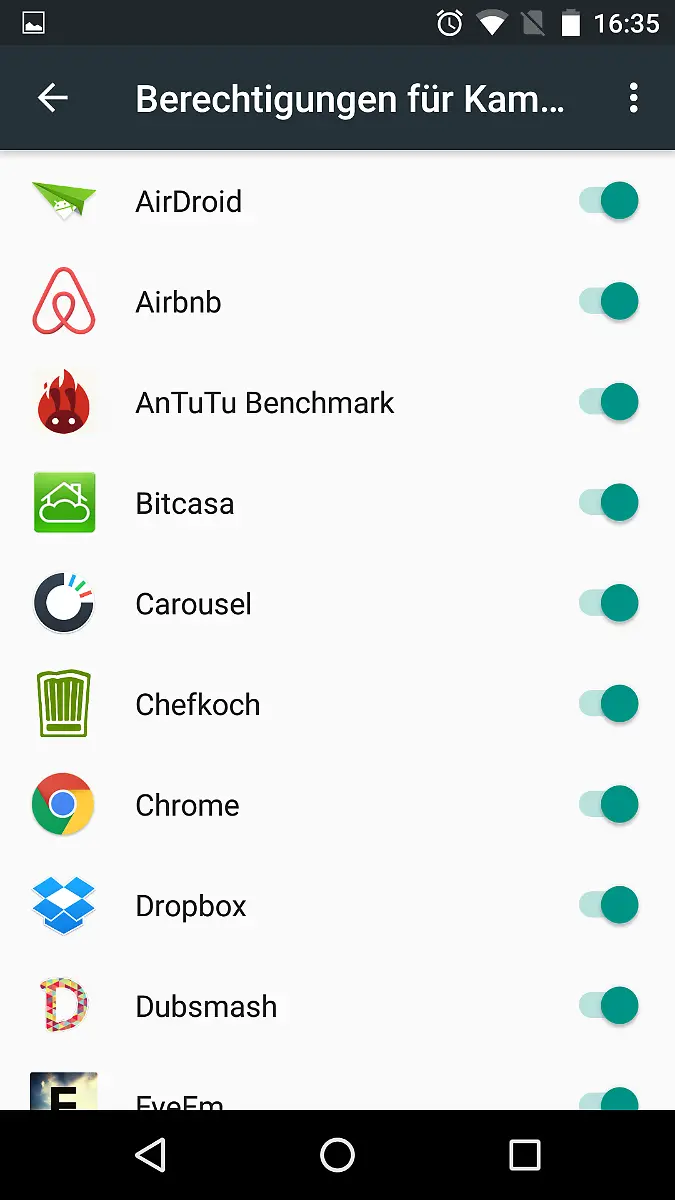Switch off Bitcasa camera permission
The image size is (675, 1200).
(x=609, y=502)
